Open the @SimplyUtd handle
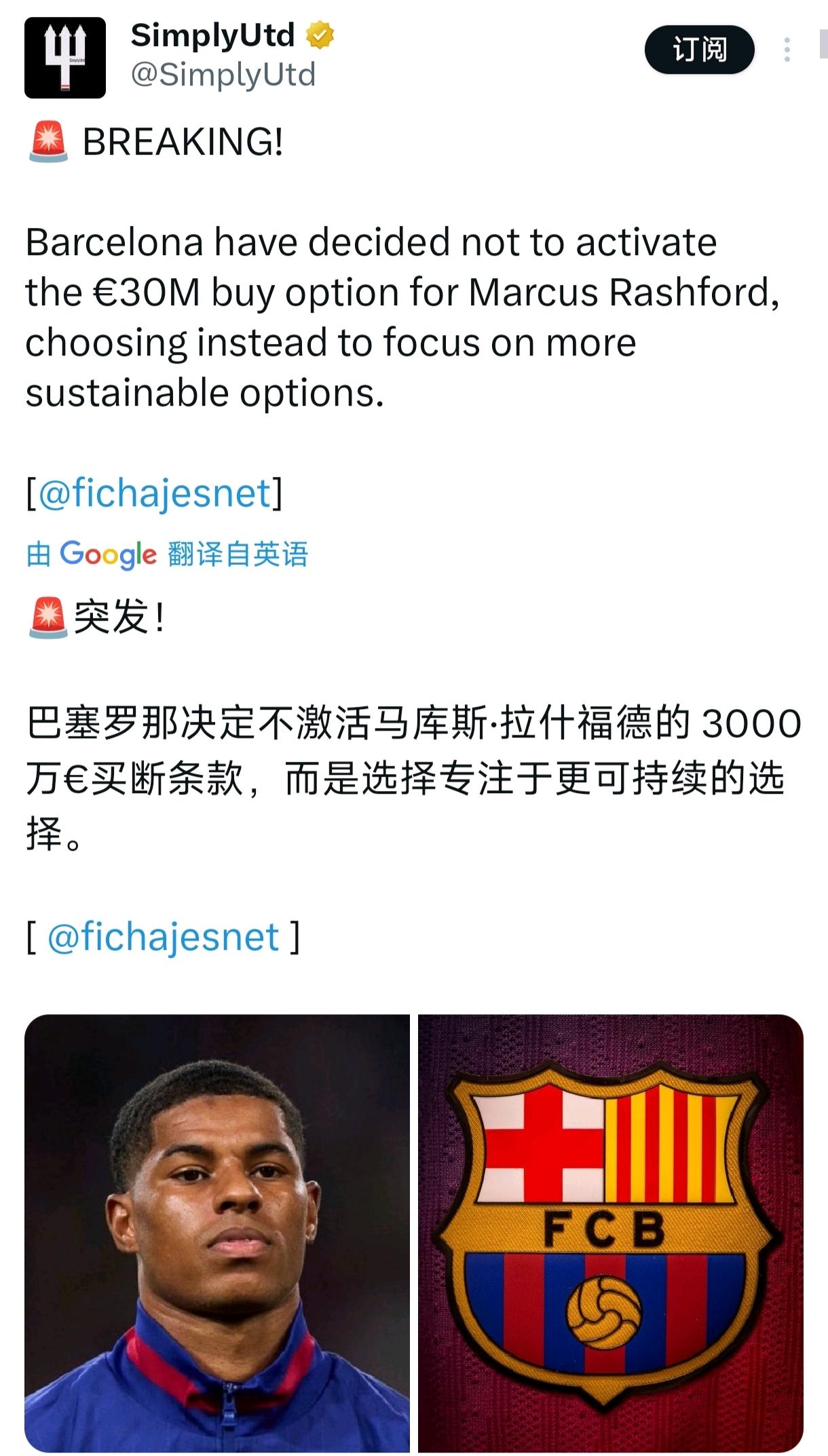 (224, 75)
